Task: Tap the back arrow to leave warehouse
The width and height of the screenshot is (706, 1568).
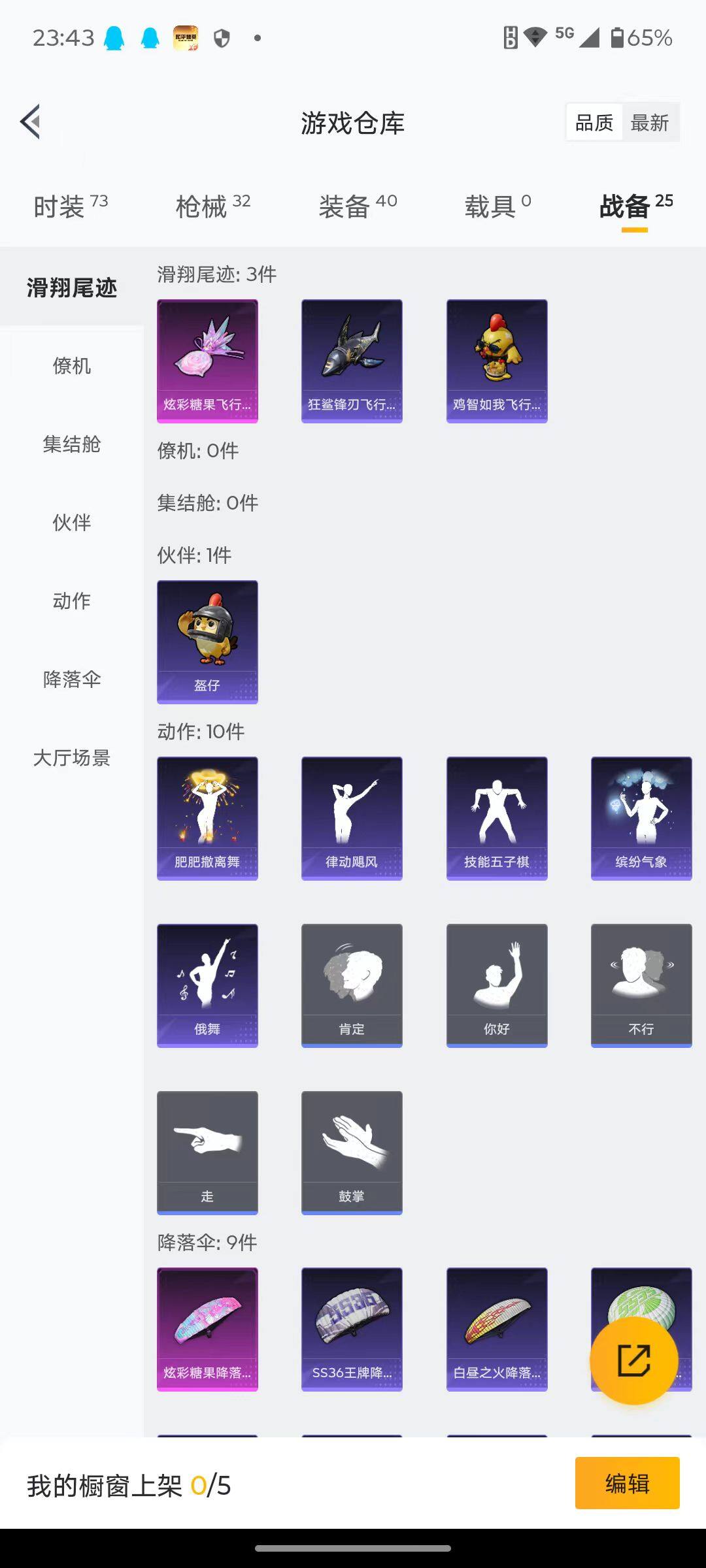Action: (29, 122)
